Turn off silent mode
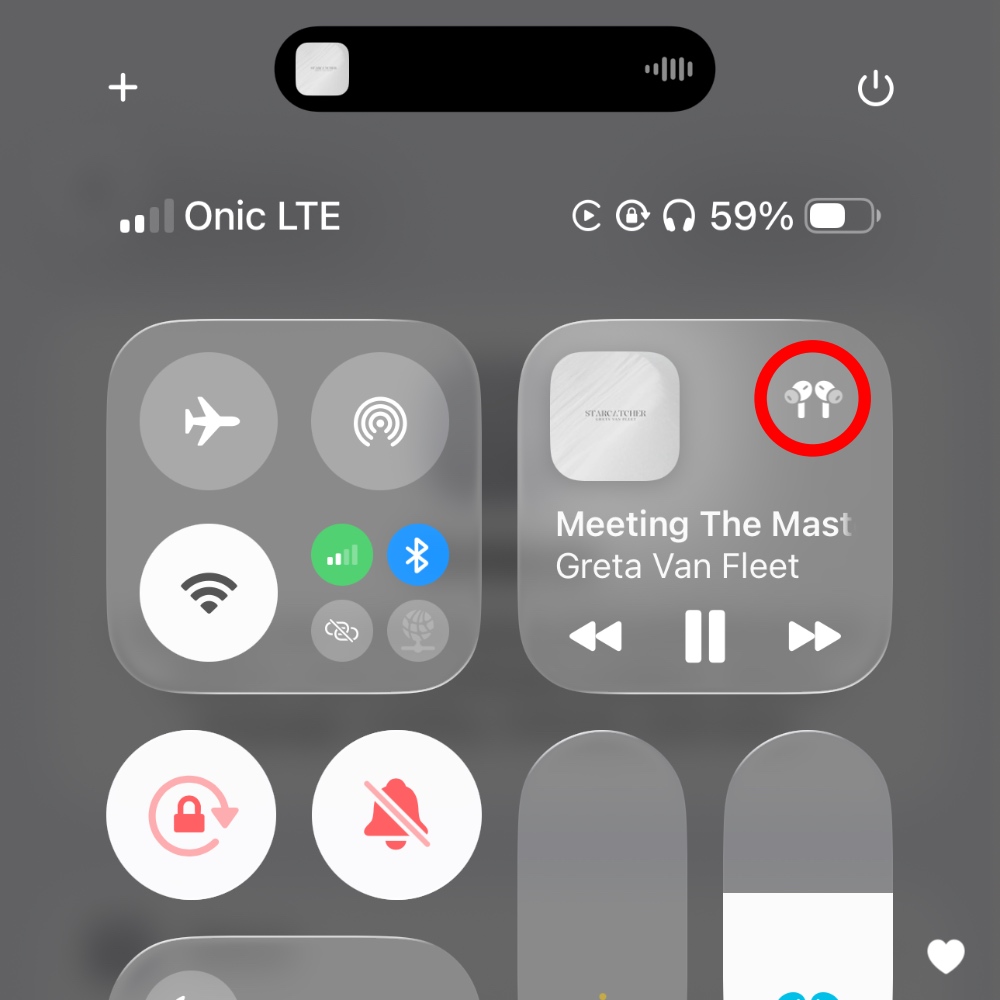 point(397,816)
